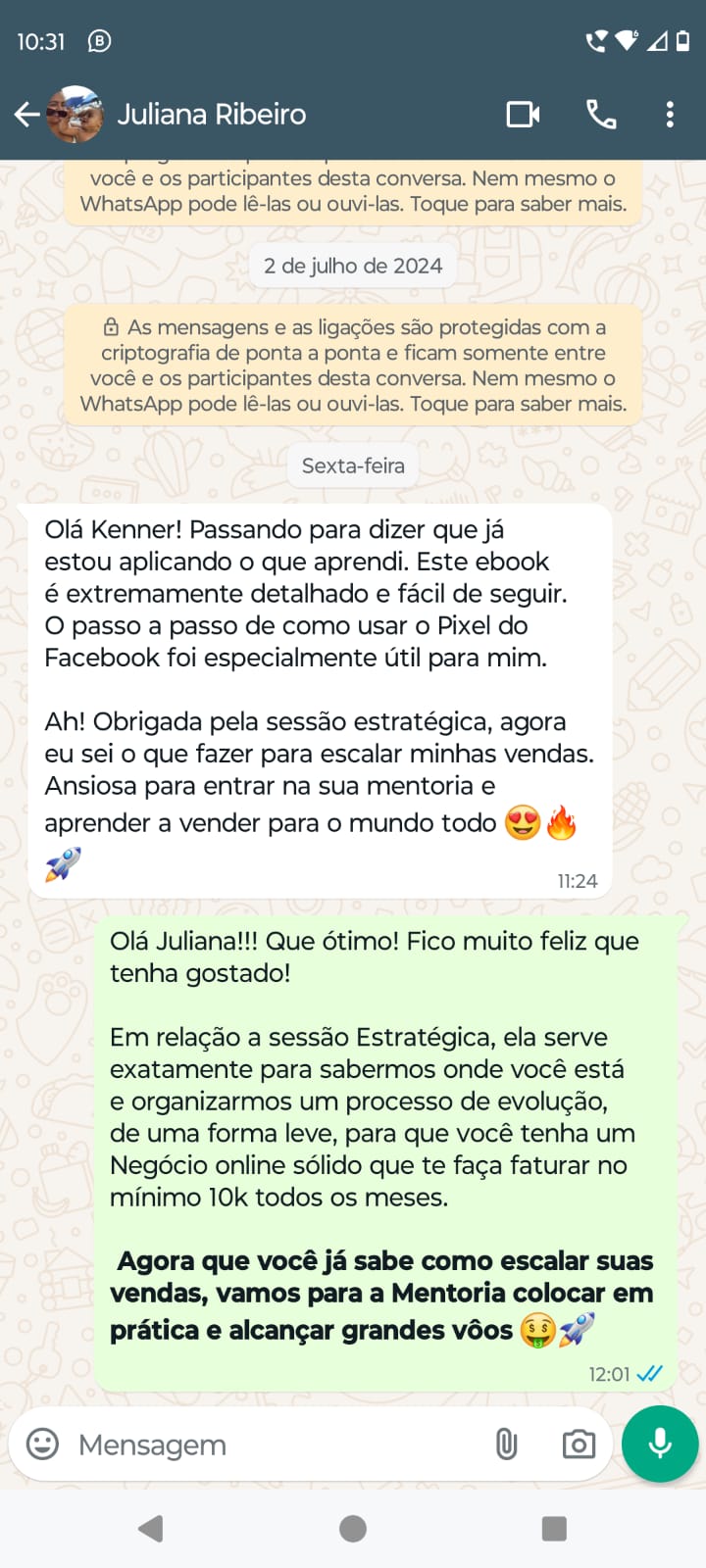
Task: Tap the back arrow to exit the chat
Action: coord(26,114)
